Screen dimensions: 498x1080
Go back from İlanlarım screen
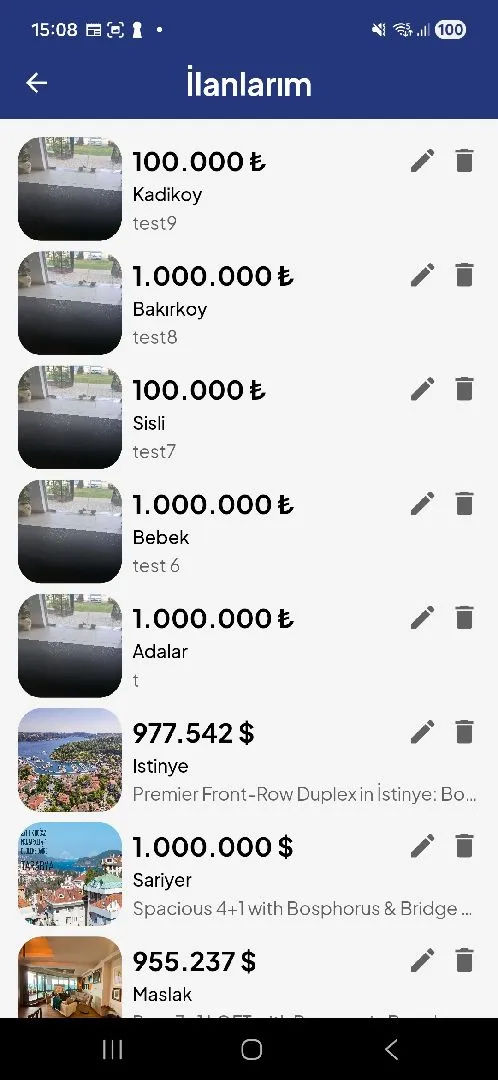click(37, 83)
